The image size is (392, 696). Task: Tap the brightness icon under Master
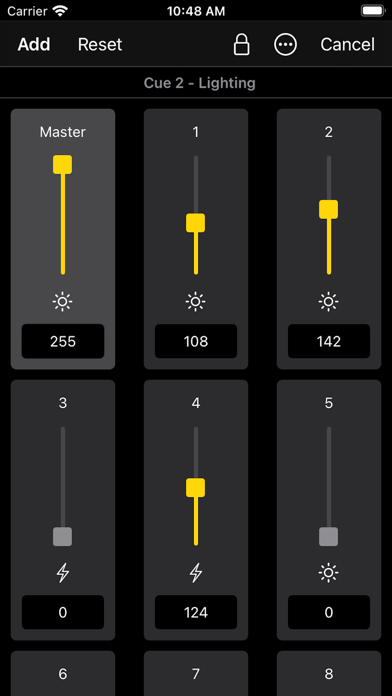(x=63, y=302)
